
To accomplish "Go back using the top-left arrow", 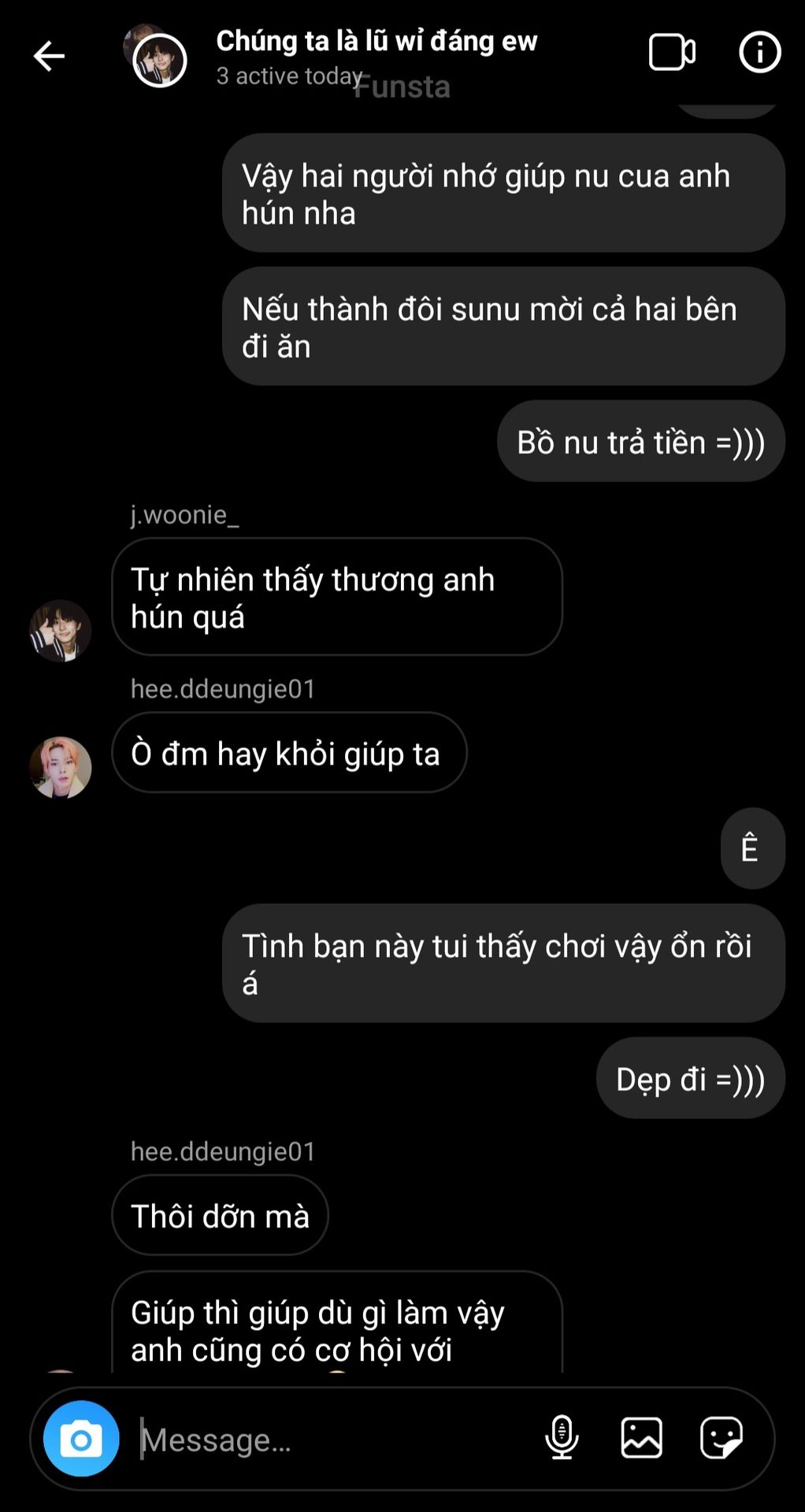I will (x=49, y=56).
